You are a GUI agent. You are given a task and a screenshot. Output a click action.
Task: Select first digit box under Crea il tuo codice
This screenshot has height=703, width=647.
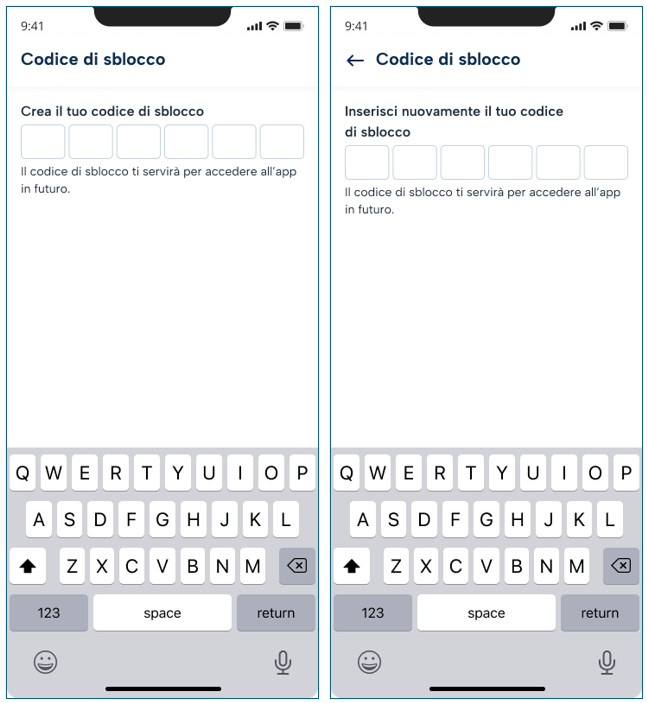pyautogui.click(x=43, y=142)
